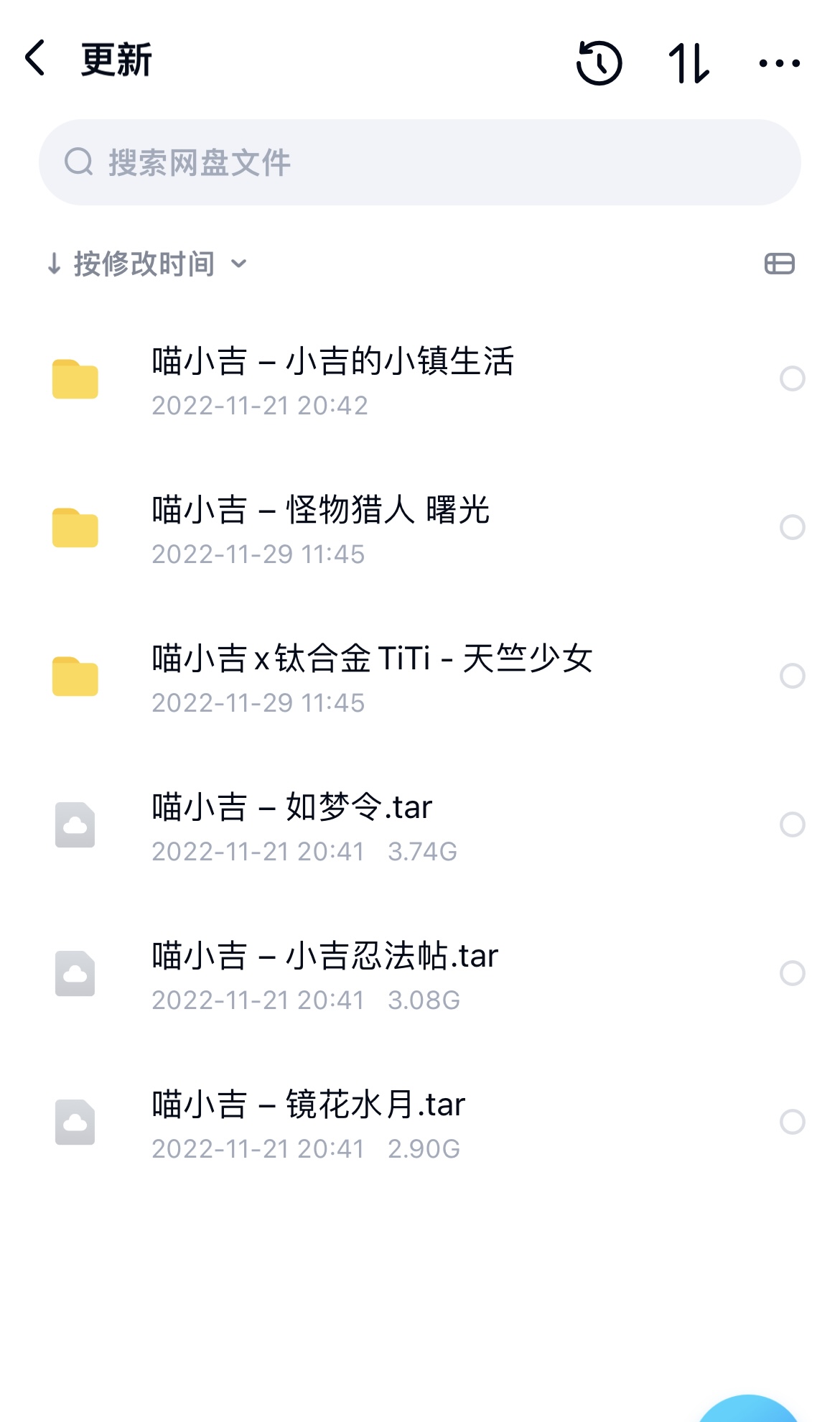The image size is (840, 1422).
Task: Select the 天竺少女 folder circle
Action: tap(793, 676)
